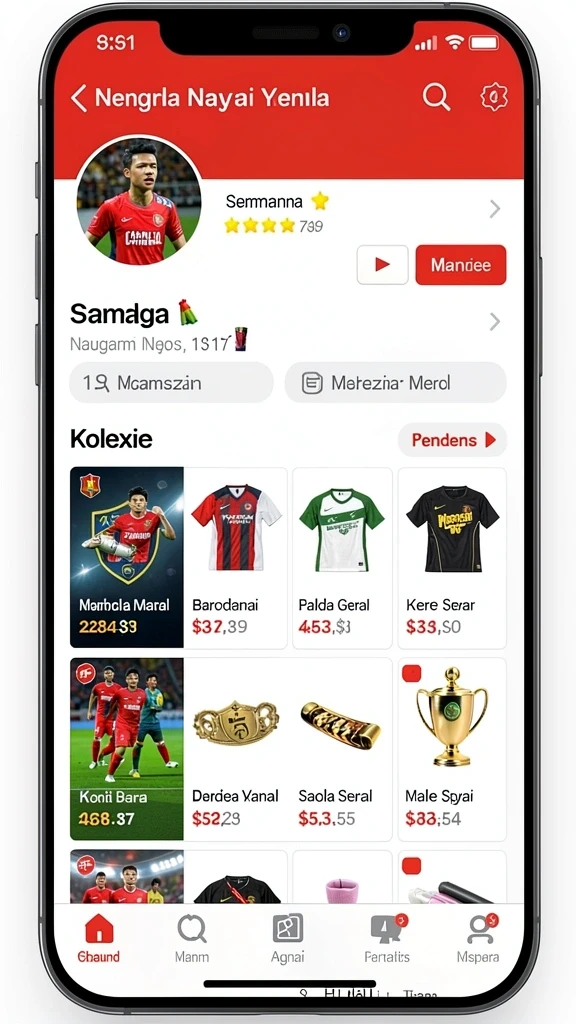
Task: Open the Fertatirs tab
Action: [x=387, y=938]
